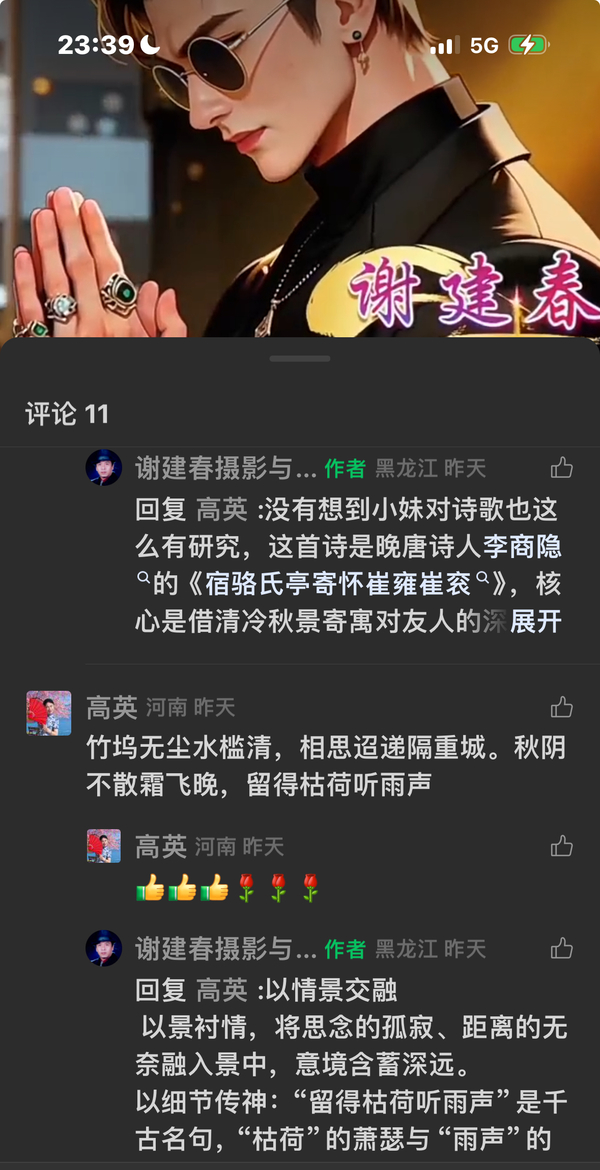Like 高英's poem comment
600x1170 pixels.
click(x=561, y=708)
